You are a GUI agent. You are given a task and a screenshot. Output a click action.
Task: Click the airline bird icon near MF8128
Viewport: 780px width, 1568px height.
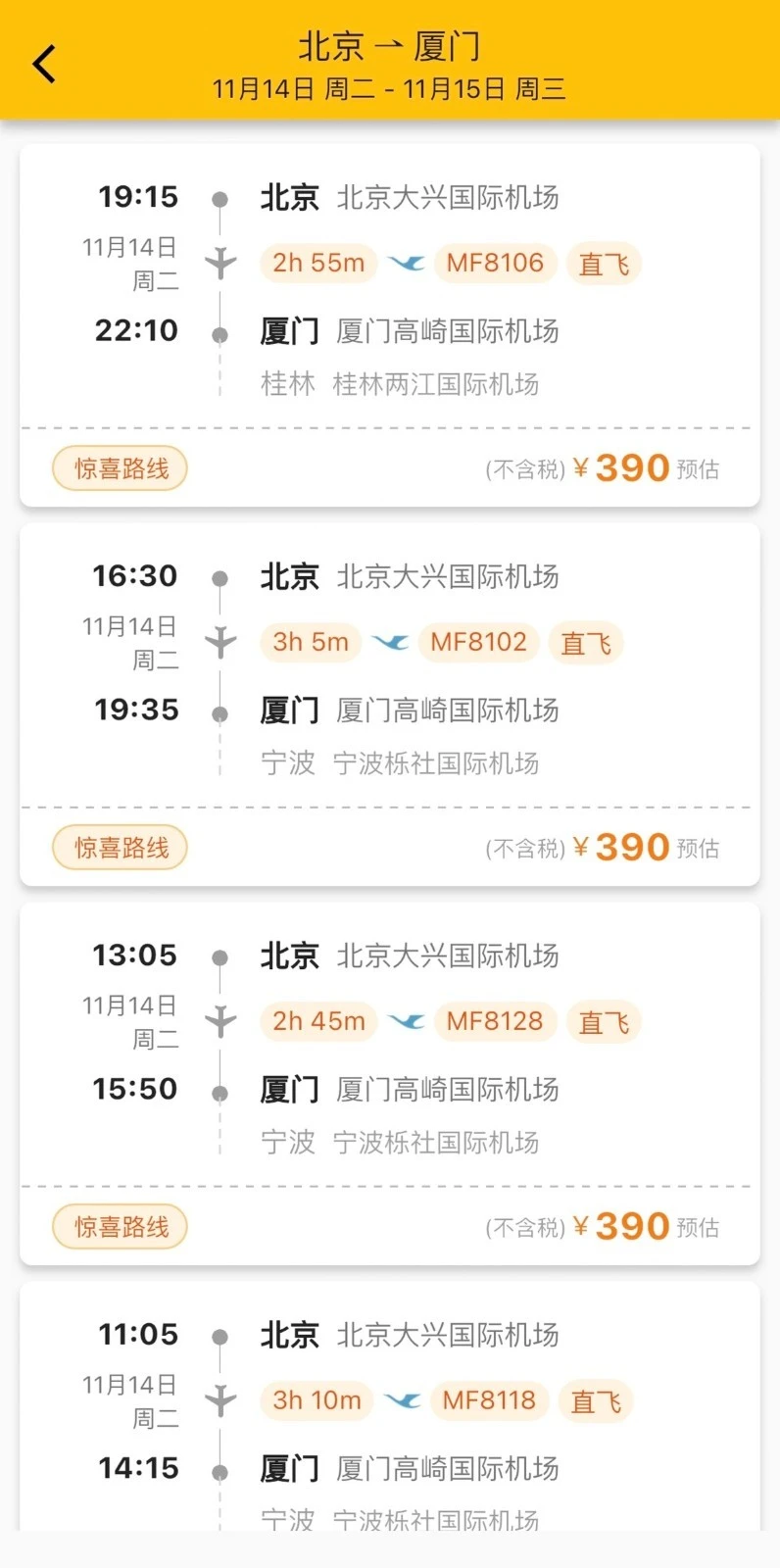coord(408,1021)
